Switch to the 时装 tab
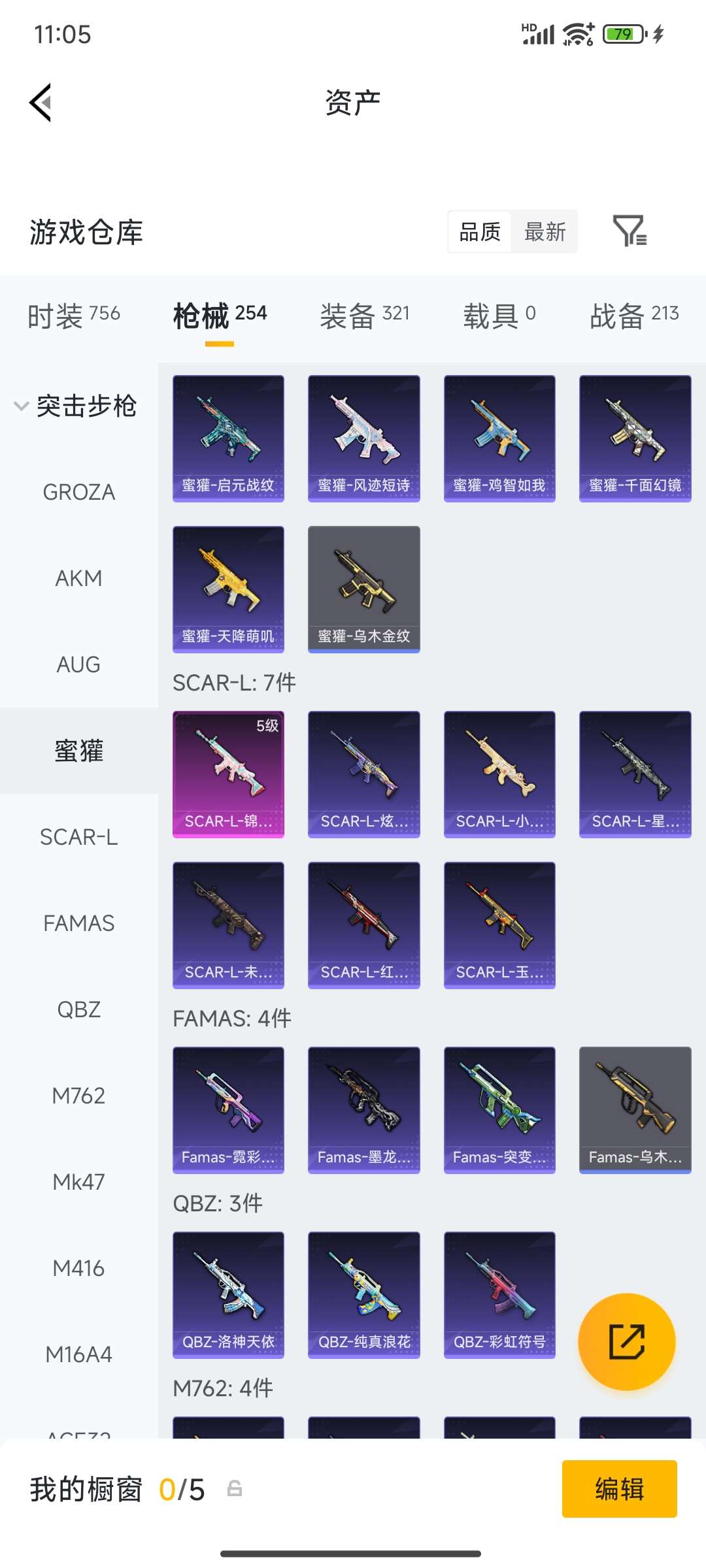The image size is (706, 1568). pos(73,316)
